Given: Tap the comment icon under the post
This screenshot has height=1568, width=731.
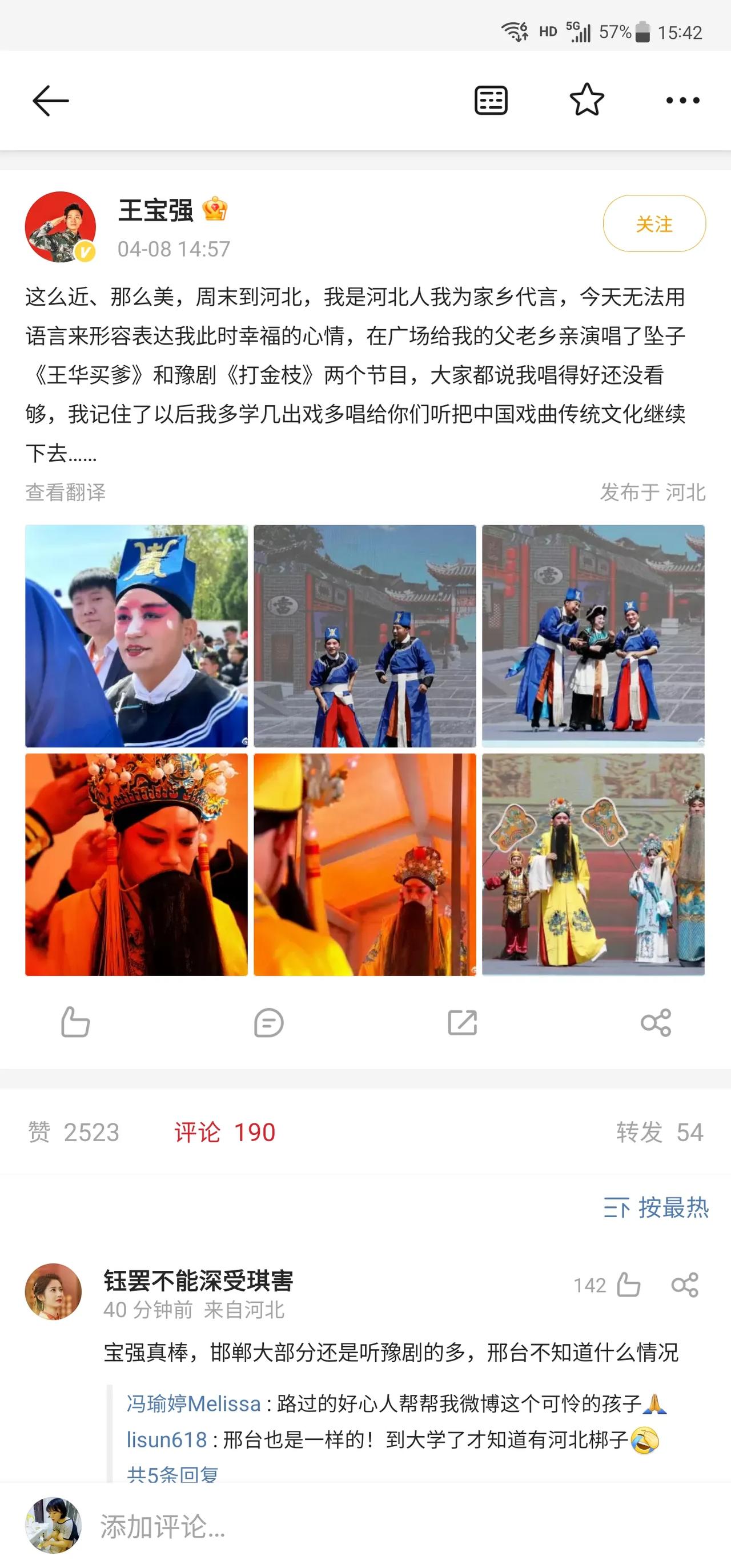Looking at the screenshot, I should [269, 1022].
